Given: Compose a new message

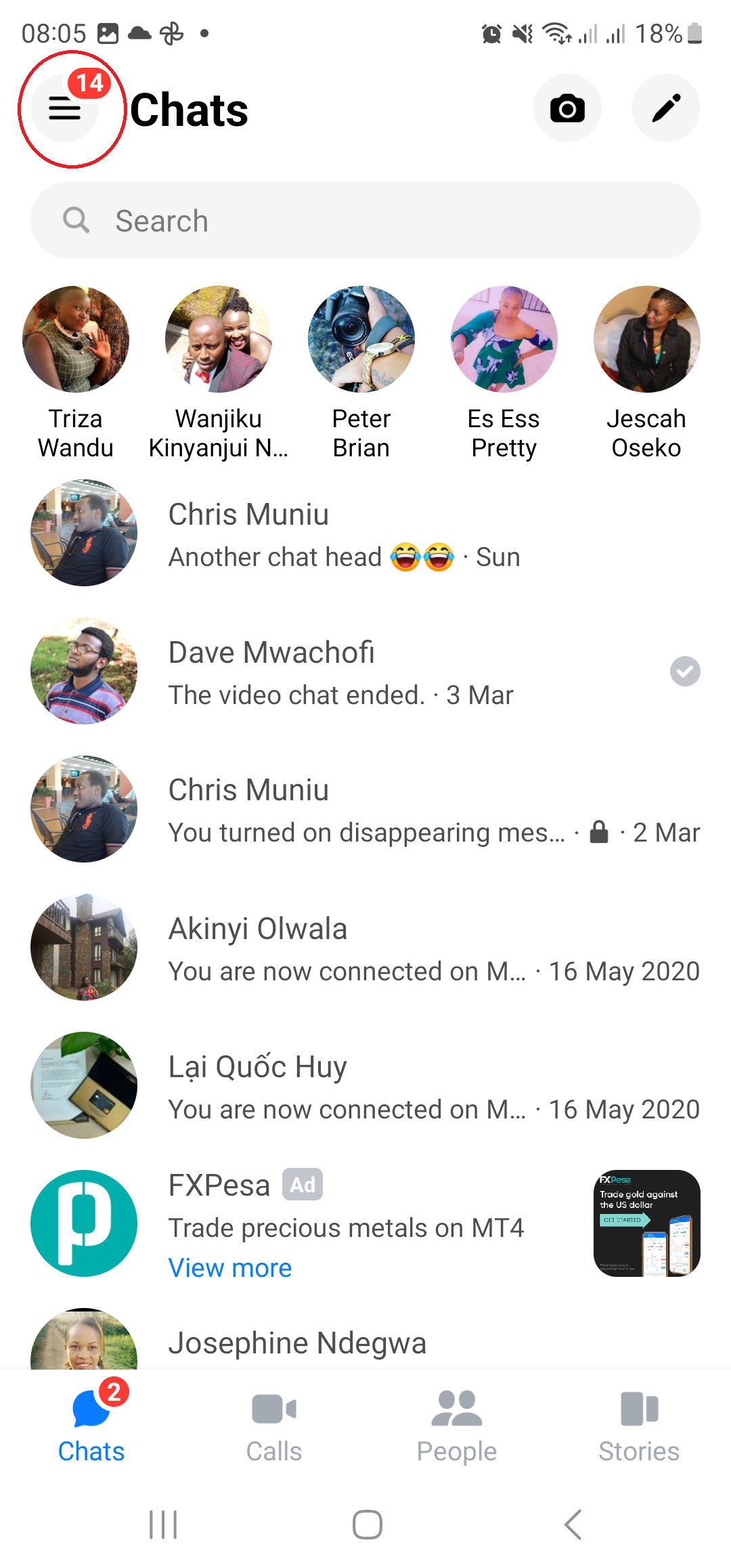Looking at the screenshot, I should [666, 108].
